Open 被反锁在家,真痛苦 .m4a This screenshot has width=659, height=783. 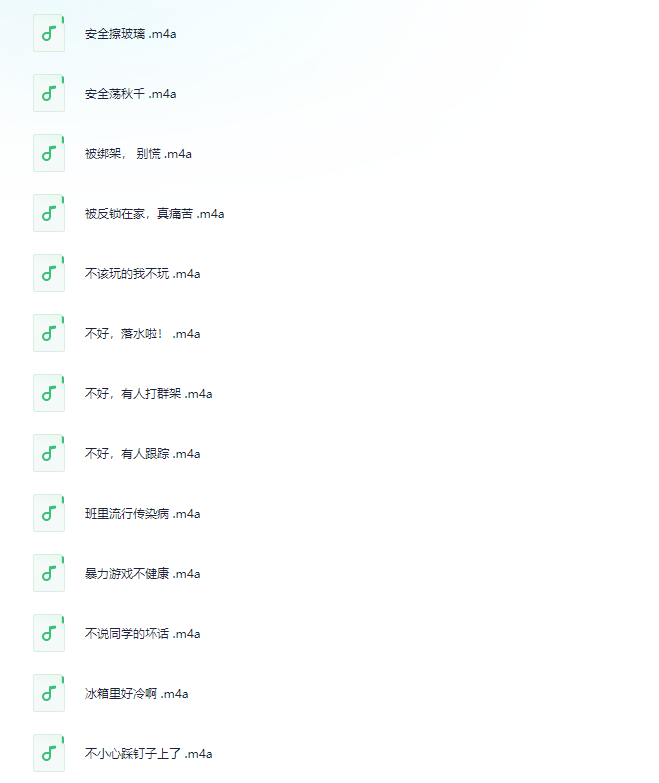coord(154,214)
